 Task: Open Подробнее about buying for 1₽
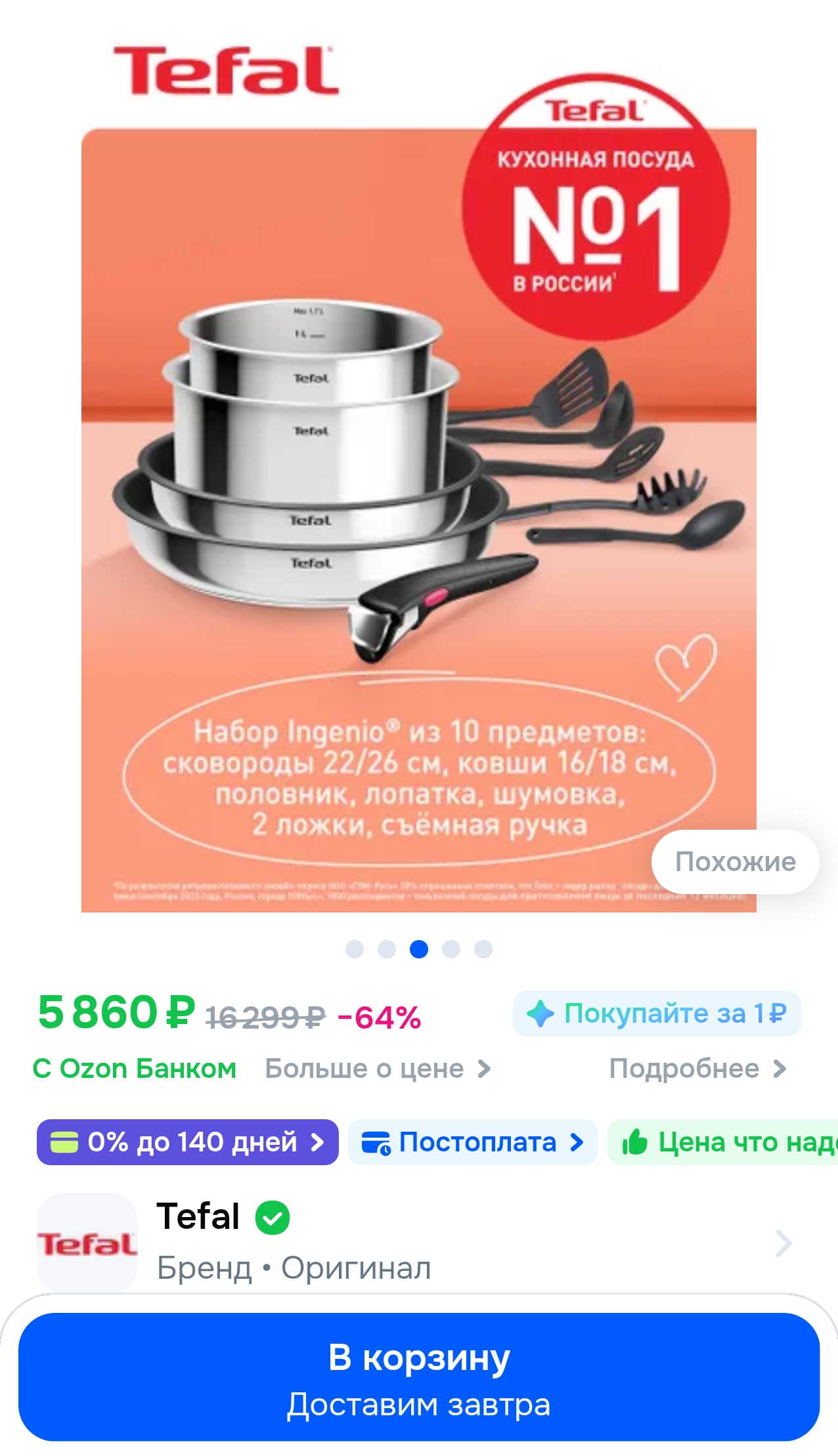coord(697,1069)
